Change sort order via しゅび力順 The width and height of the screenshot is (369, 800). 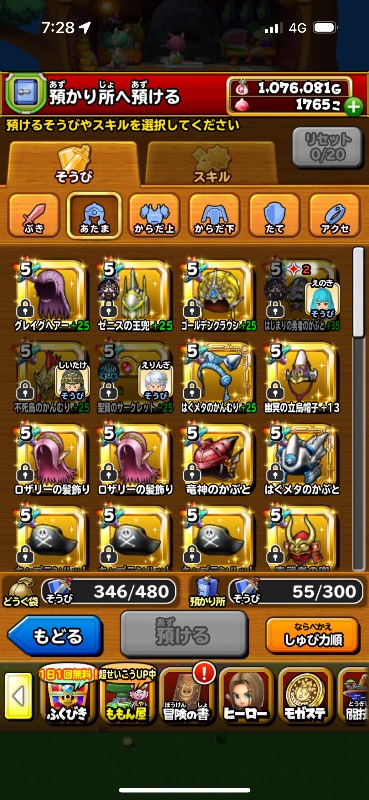click(x=312, y=635)
